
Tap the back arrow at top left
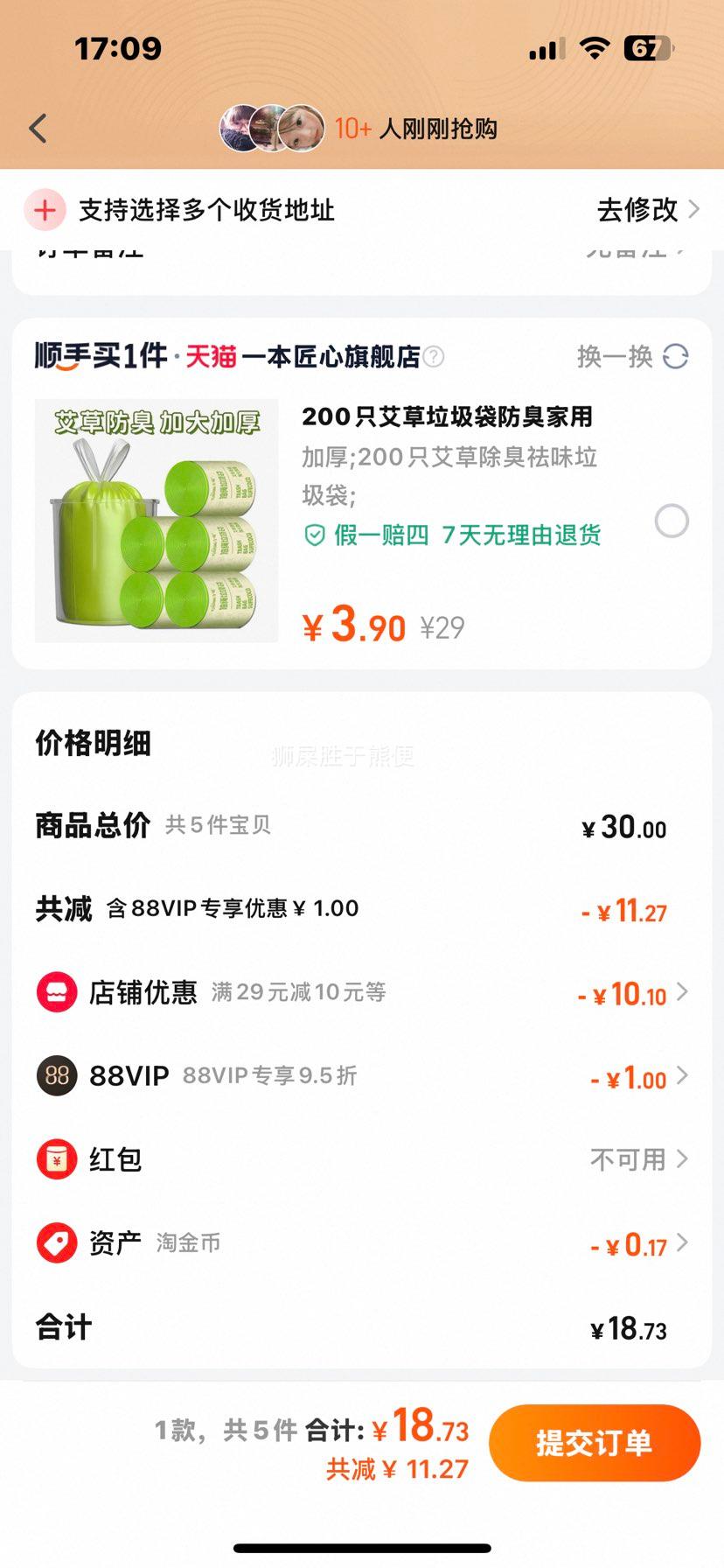tap(37, 128)
